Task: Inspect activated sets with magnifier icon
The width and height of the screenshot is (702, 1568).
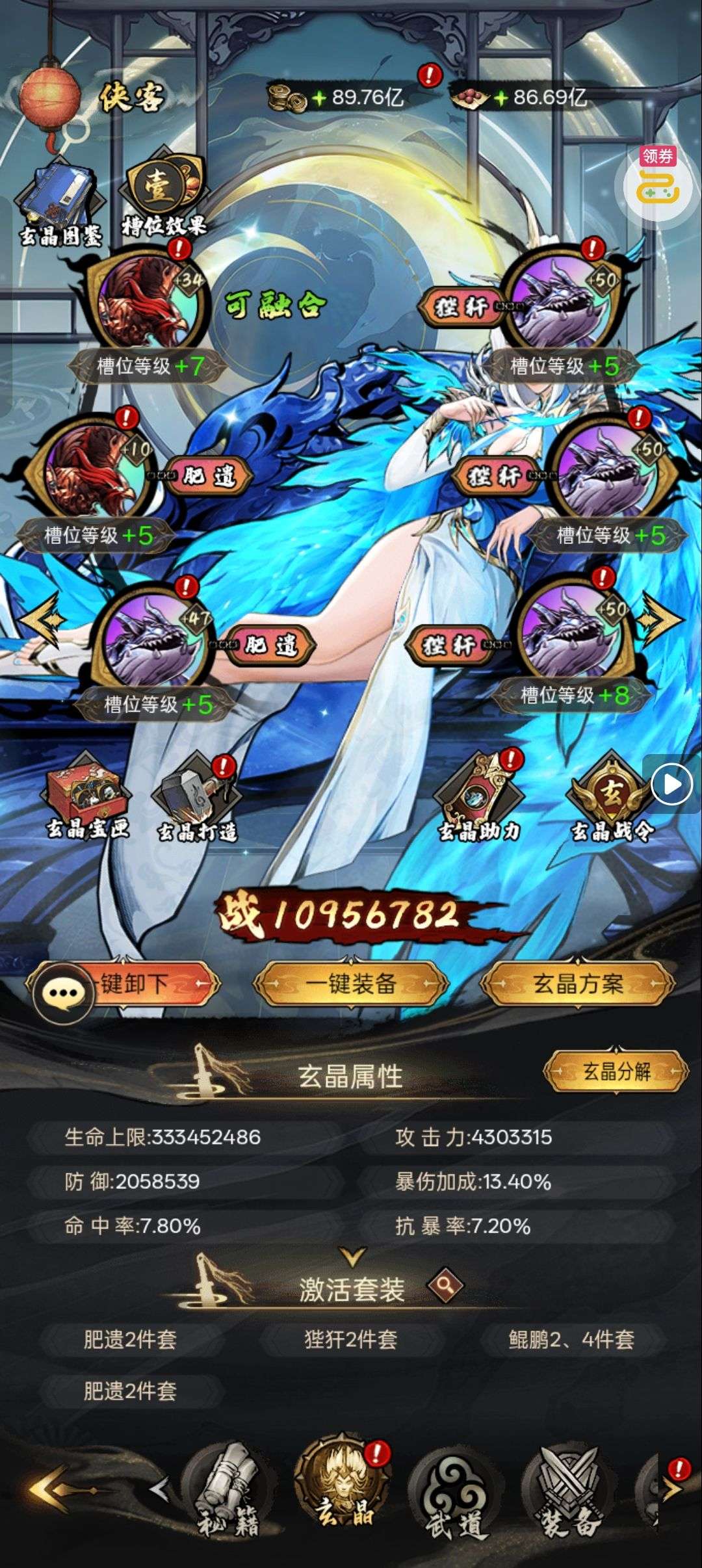Action: click(445, 1285)
